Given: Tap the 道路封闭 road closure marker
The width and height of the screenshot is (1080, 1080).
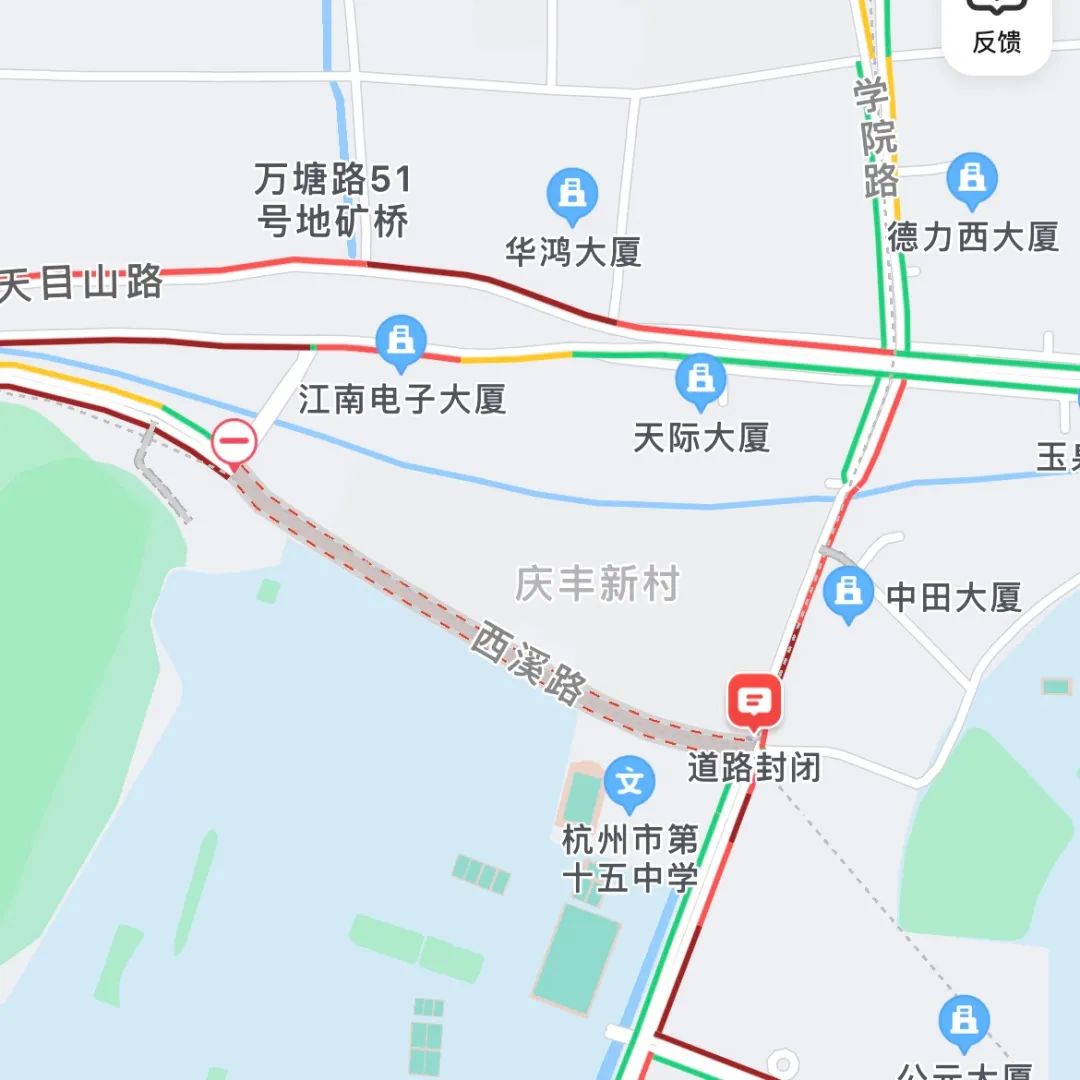Looking at the screenshot, I should click(x=755, y=701).
